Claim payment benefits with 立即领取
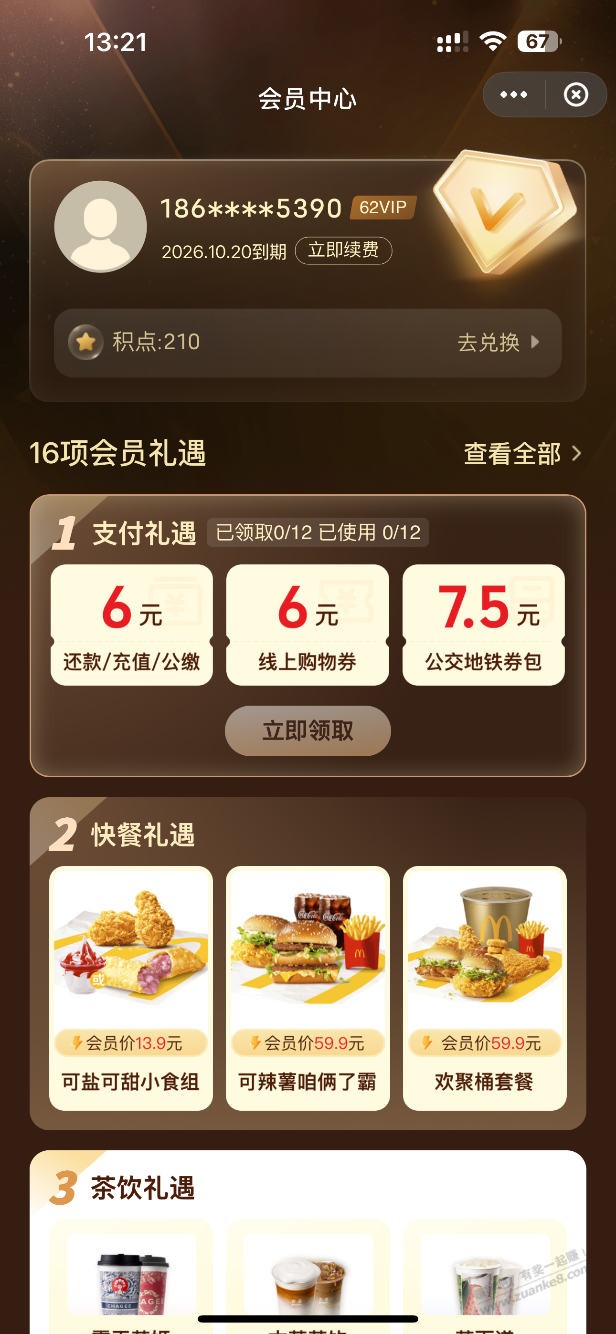The width and height of the screenshot is (616, 1334). [x=307, y=731]
